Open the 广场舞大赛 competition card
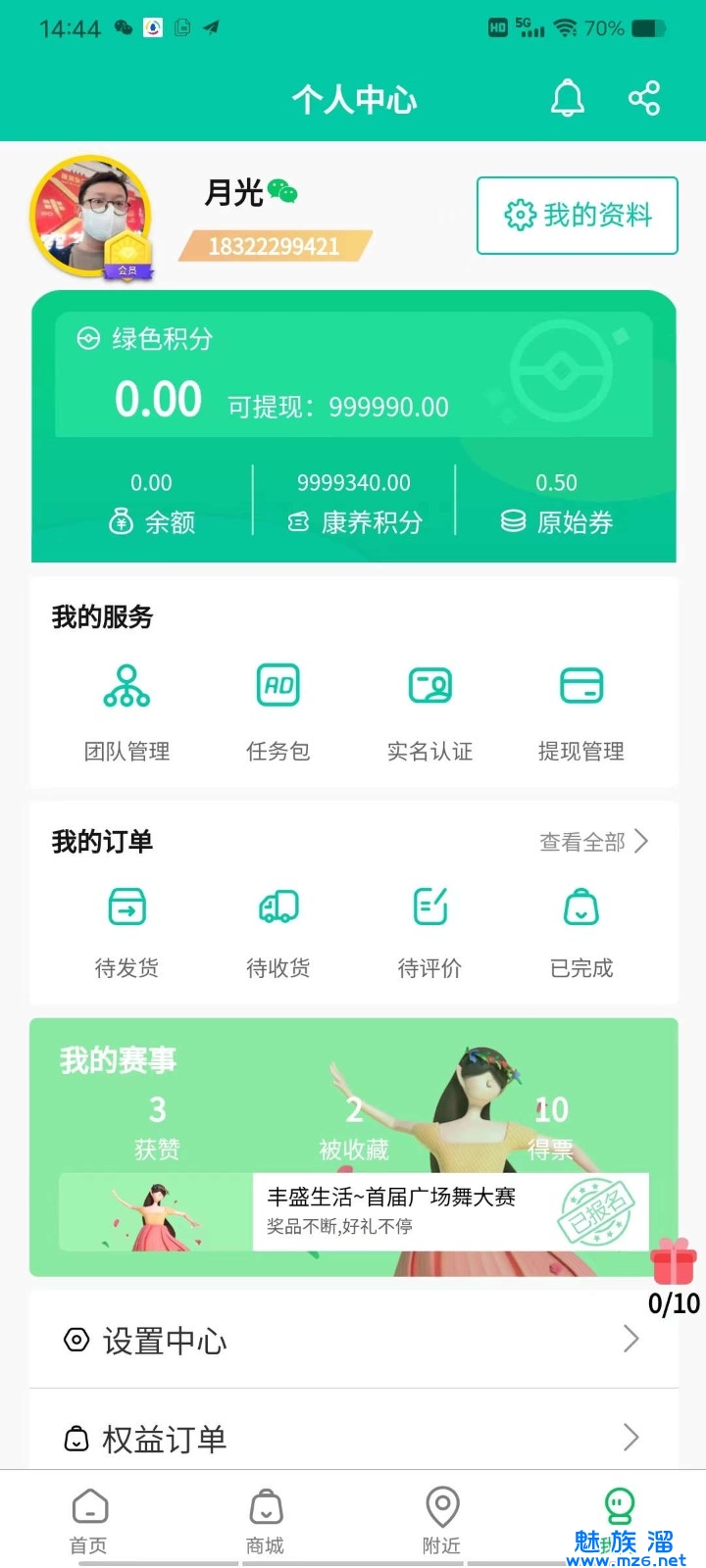 point(392,1211)
